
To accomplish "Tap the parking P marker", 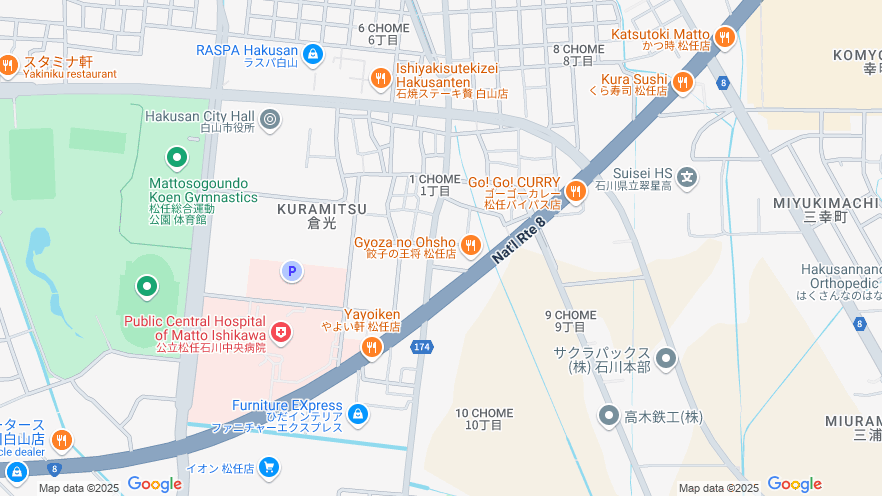I will 292,270.
